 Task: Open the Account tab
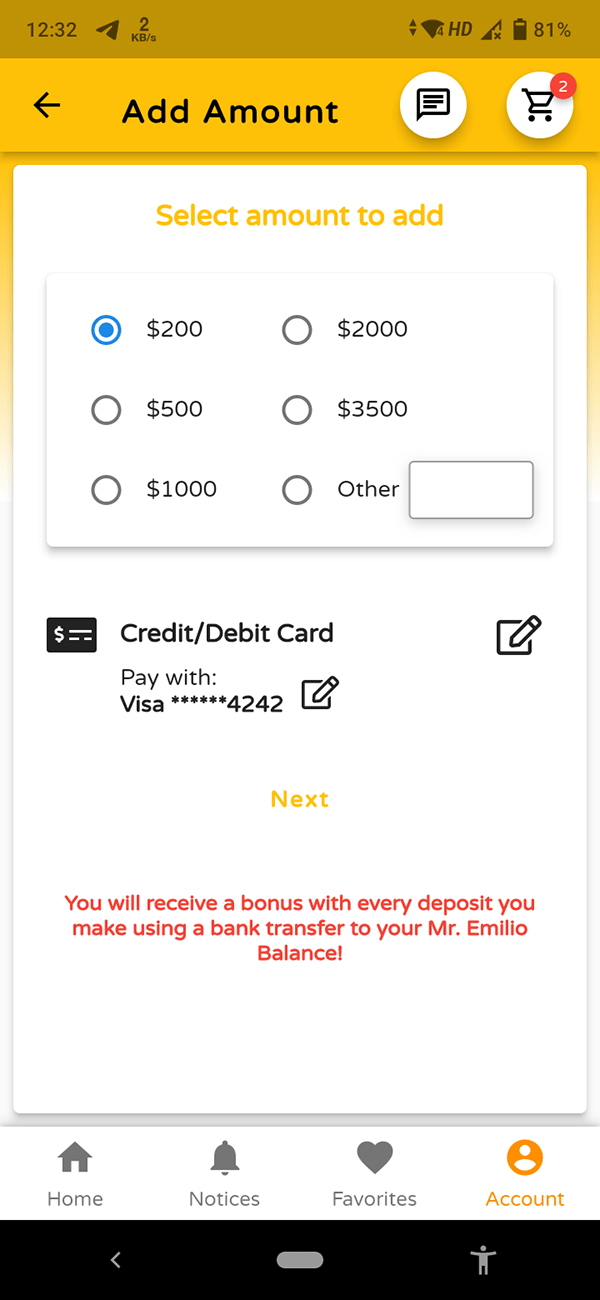click(525, 1174)
